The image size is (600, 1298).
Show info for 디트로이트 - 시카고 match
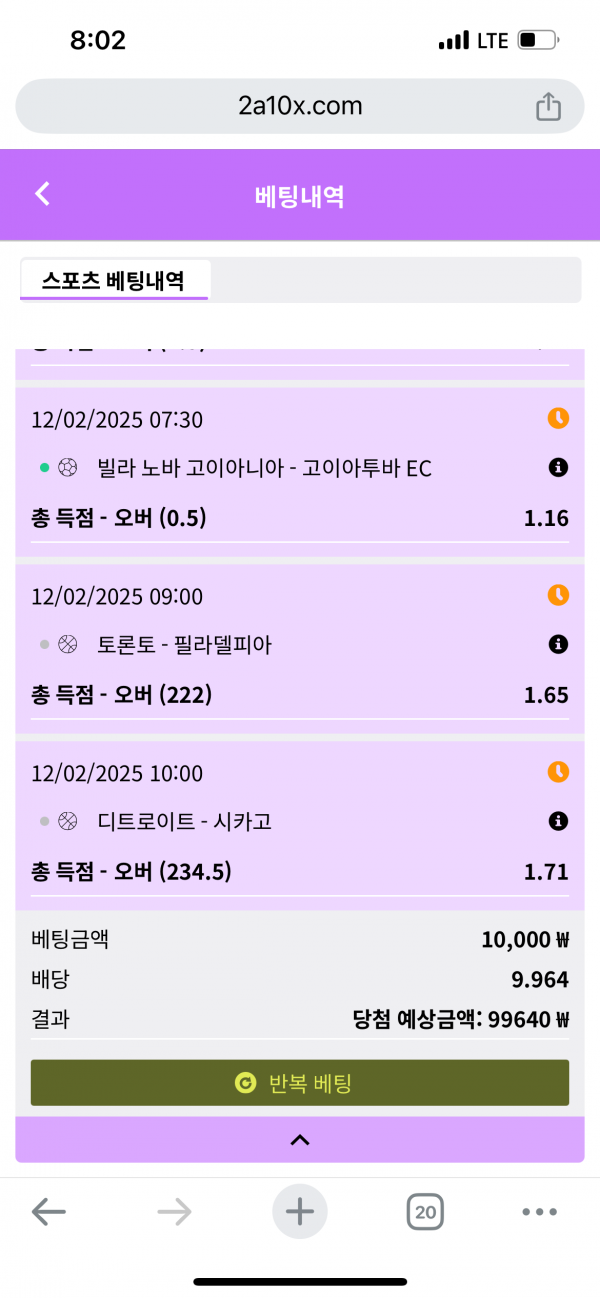click(558, 821)
